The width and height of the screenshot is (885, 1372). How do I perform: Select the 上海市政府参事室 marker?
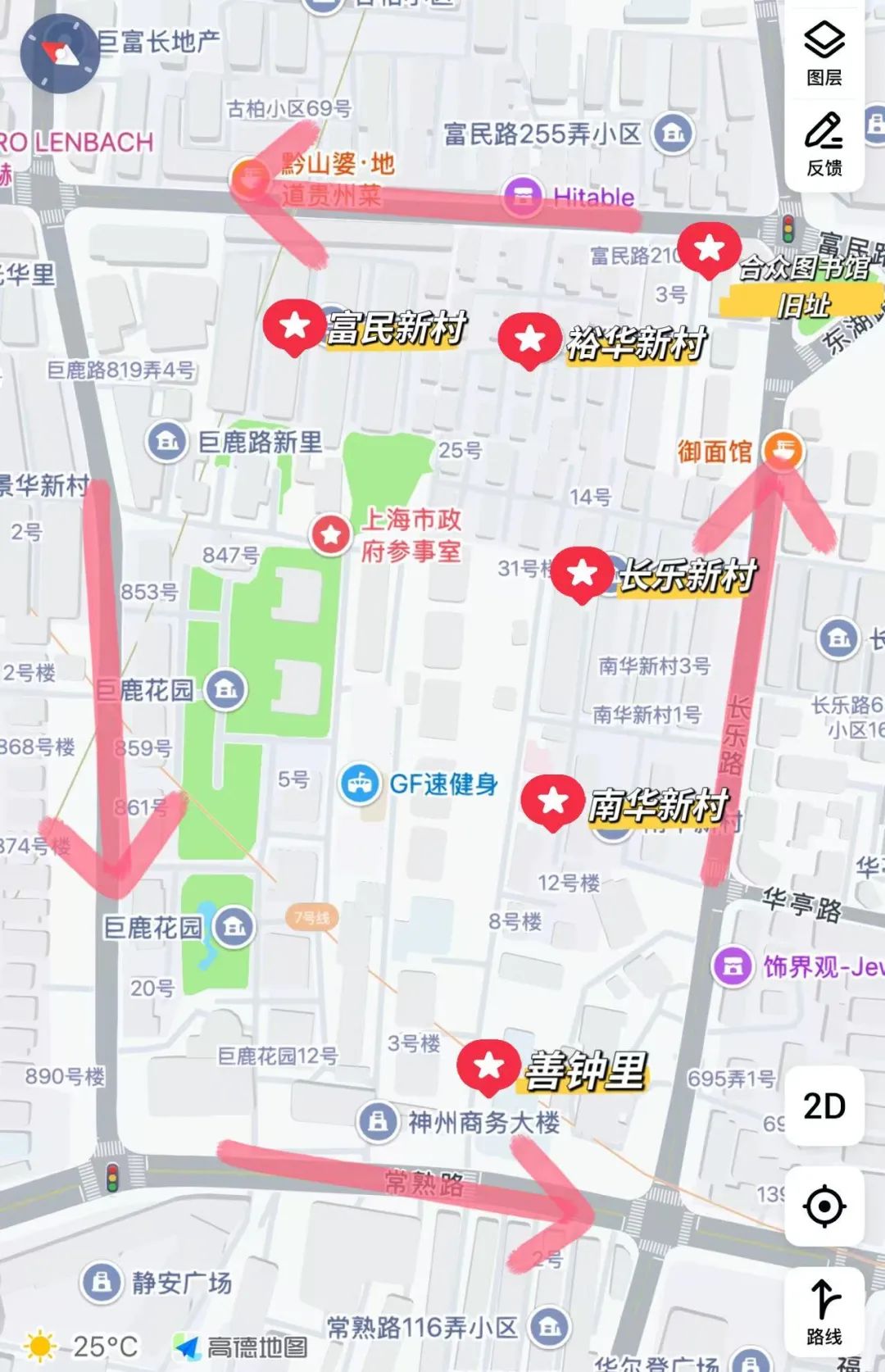click(x=331, y=534)
